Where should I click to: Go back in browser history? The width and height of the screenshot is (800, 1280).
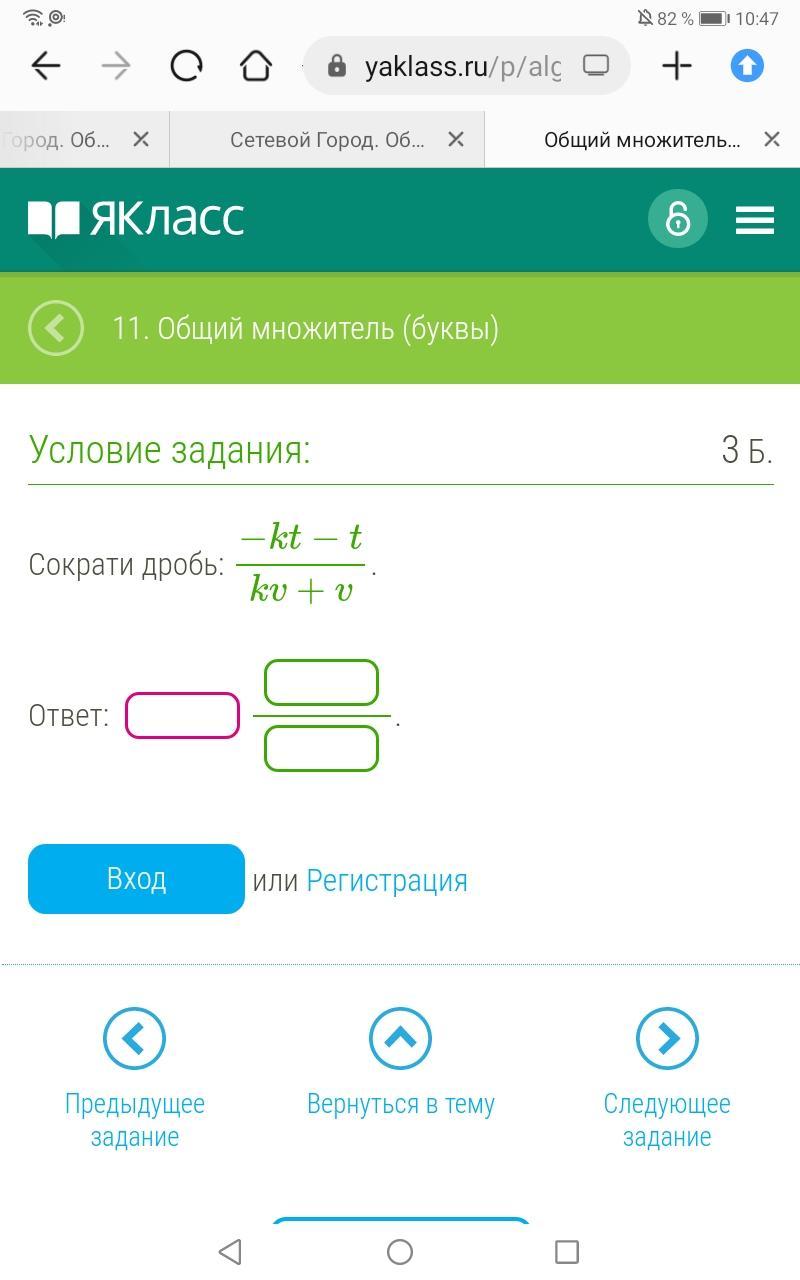(x=46, y=66)
